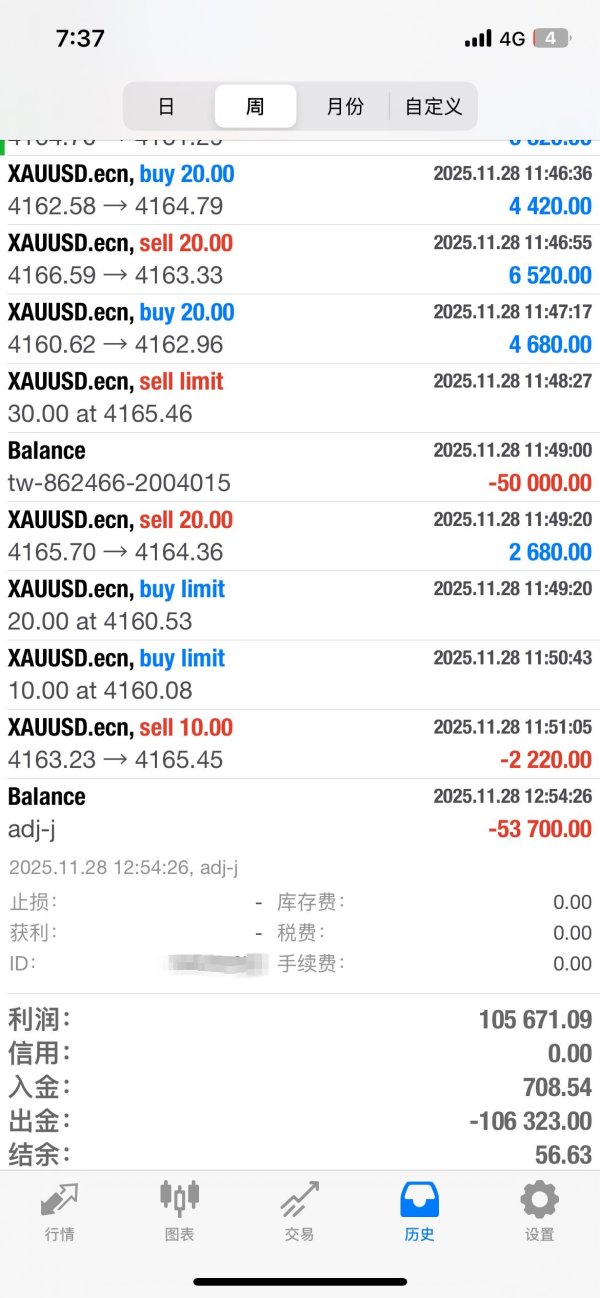Open 设置 from the bottom bar
The image size is (600, 1298).
click(x=540, y=1210)
